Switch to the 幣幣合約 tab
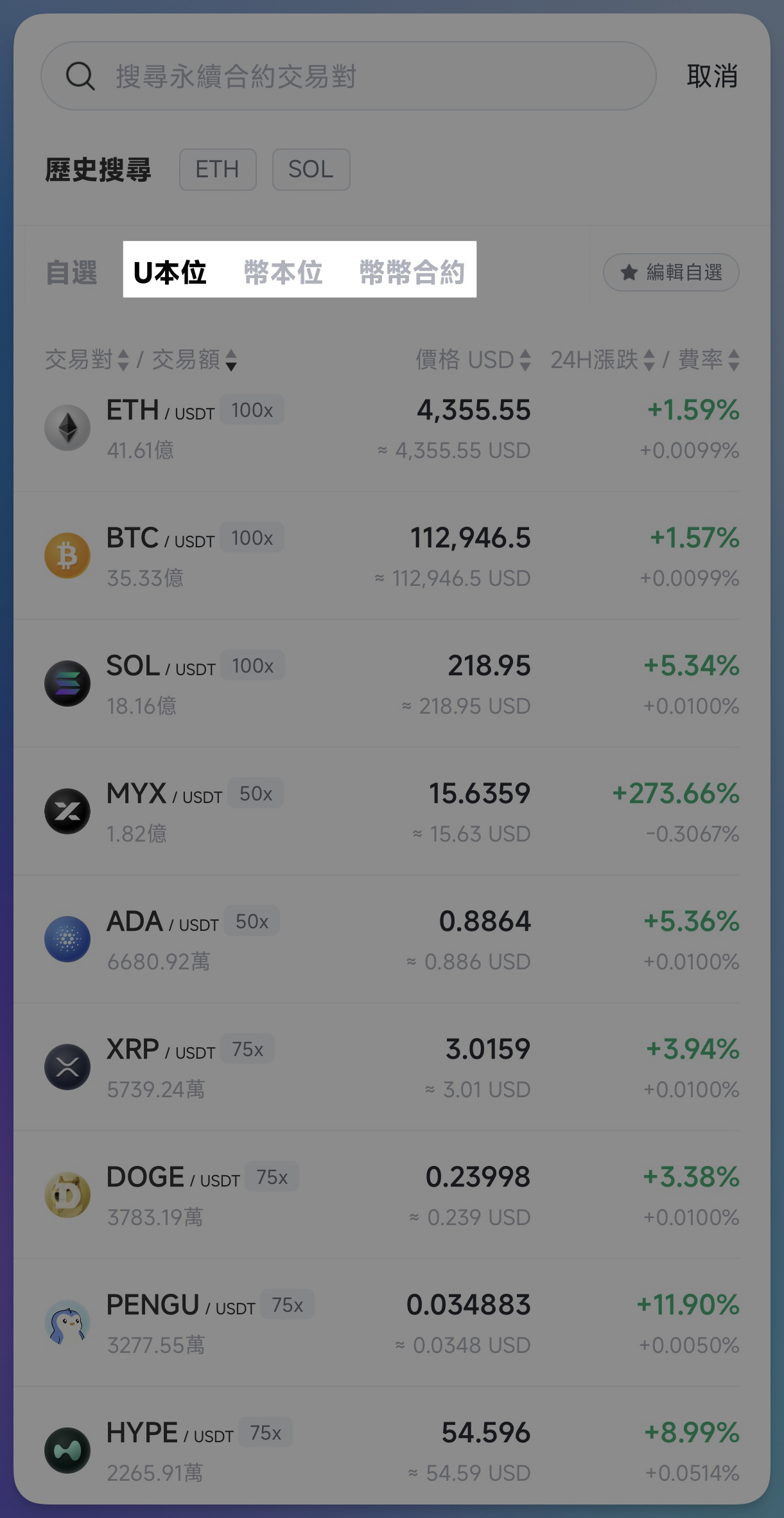 point(412,272)
